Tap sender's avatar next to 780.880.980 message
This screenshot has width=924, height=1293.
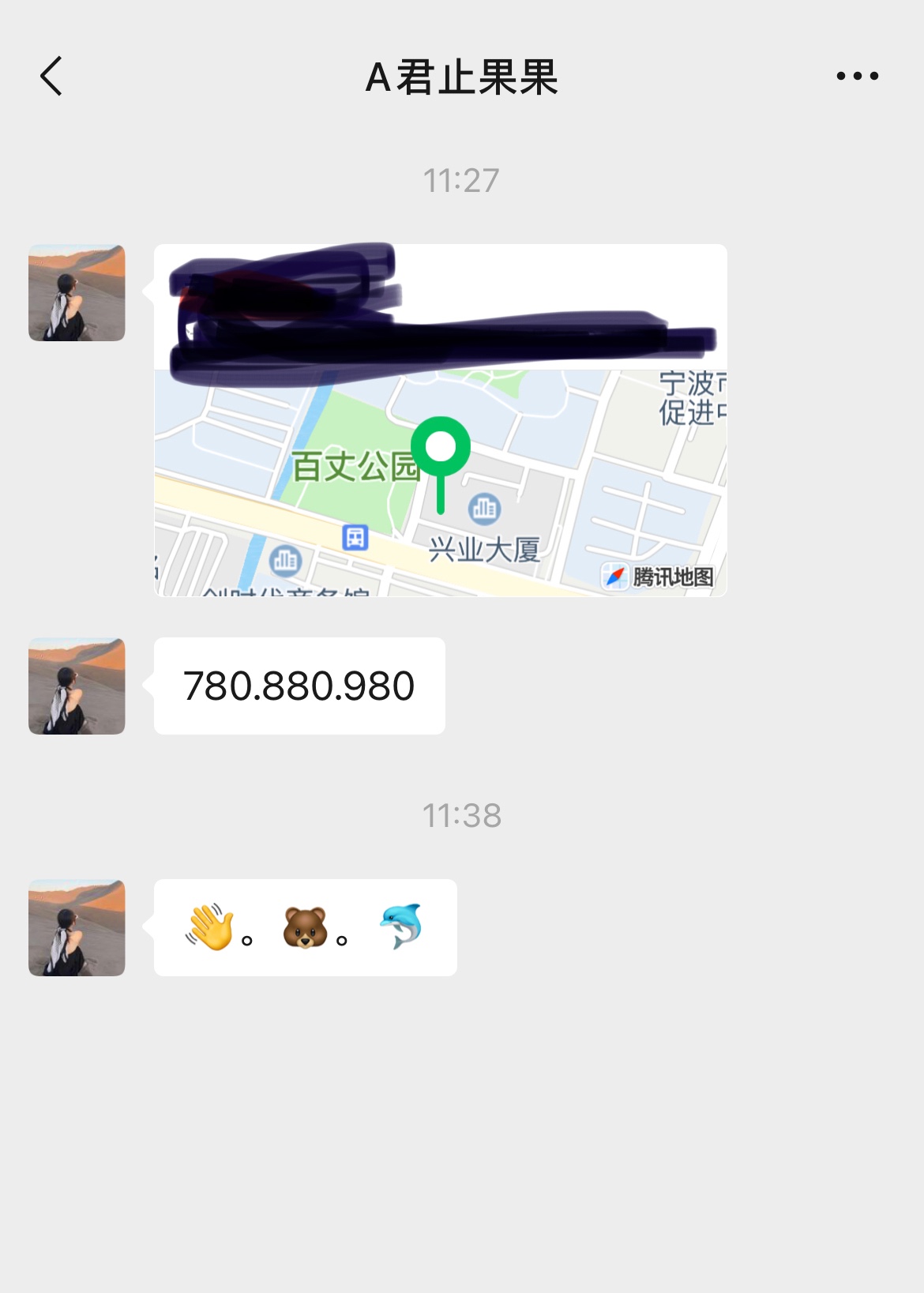point(77,686)
